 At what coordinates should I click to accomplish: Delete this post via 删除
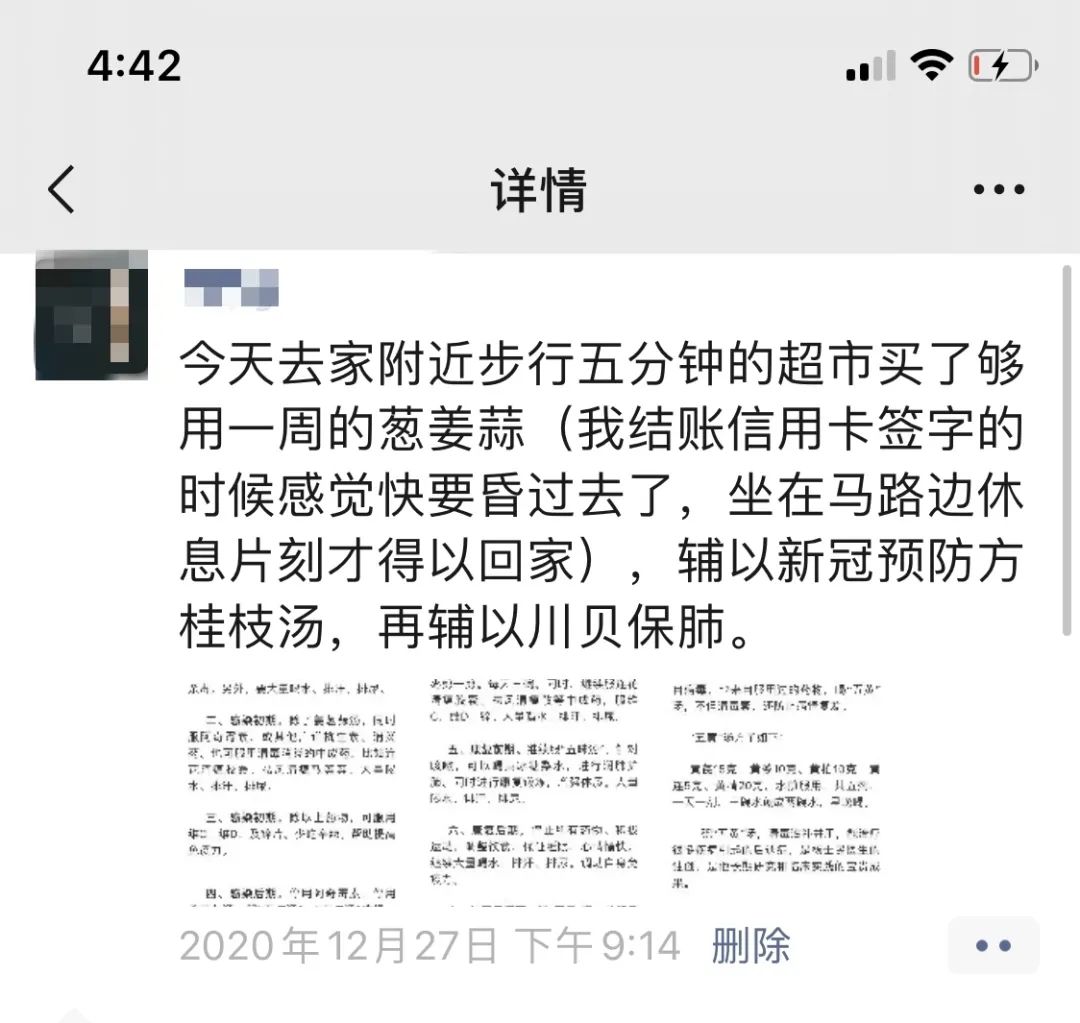[750, 945]
